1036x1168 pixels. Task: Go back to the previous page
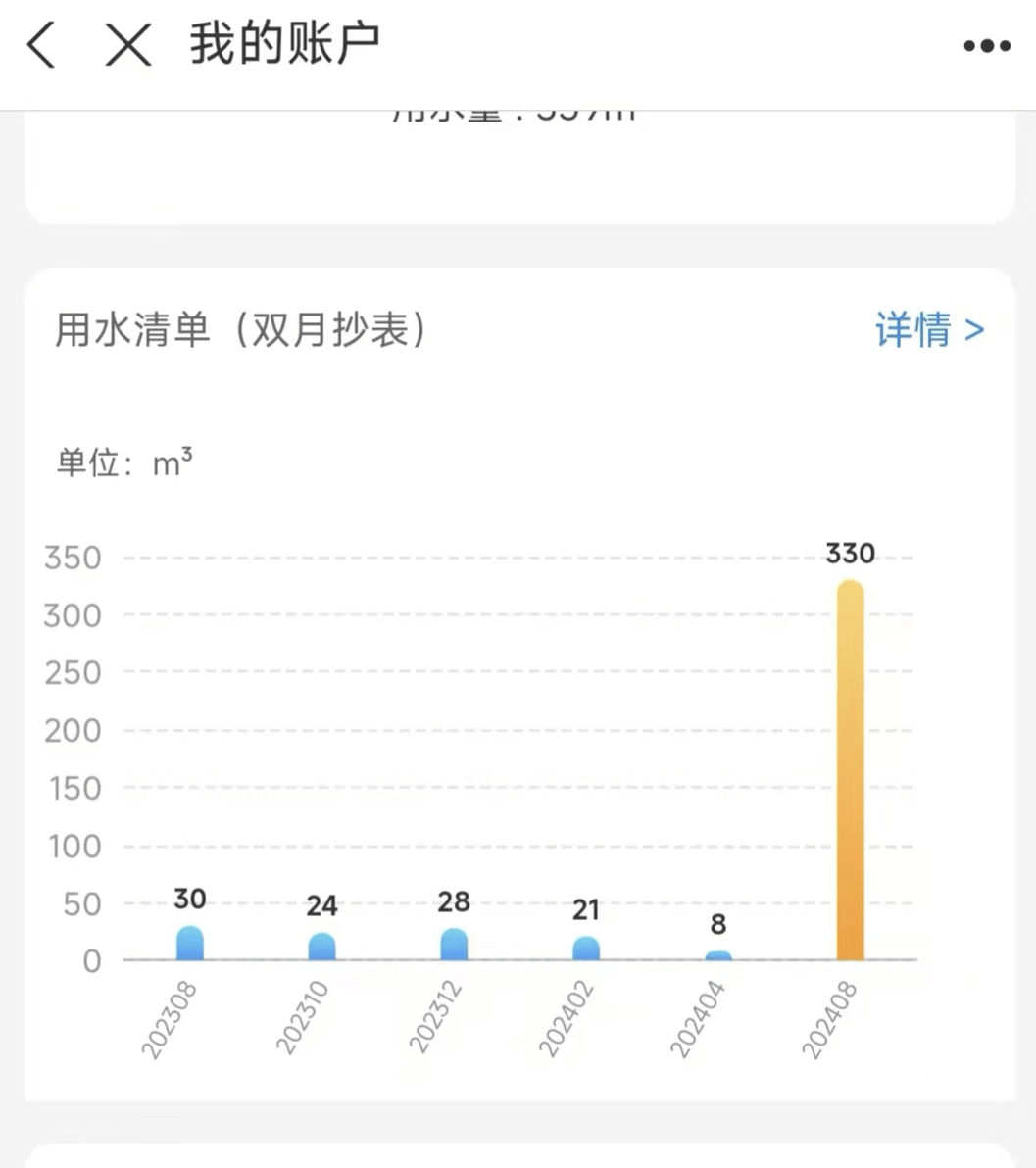click(x=41, y=45)
